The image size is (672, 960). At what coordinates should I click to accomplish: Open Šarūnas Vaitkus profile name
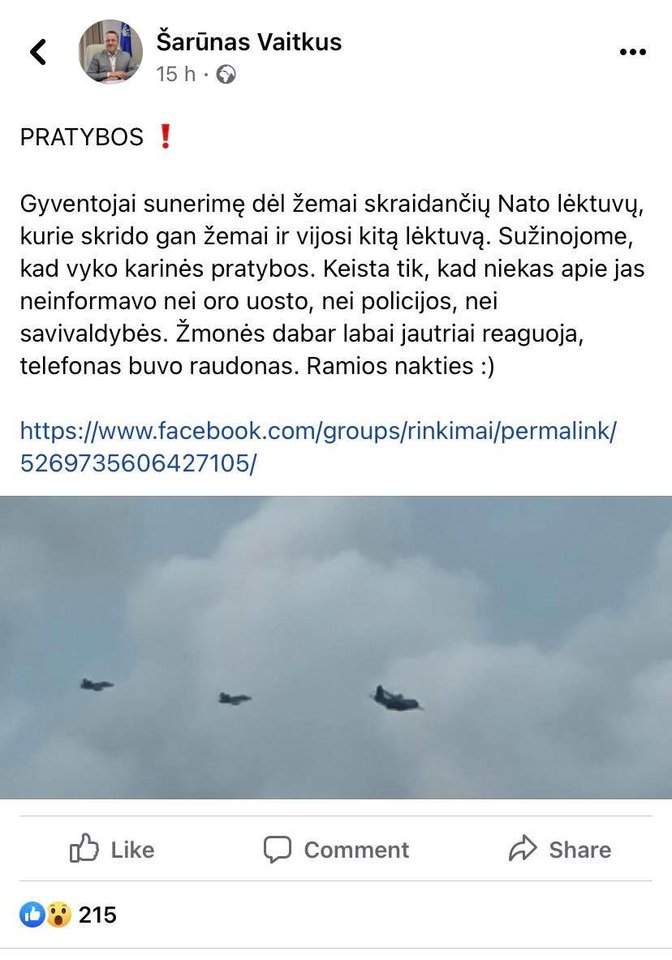point(249,41)
